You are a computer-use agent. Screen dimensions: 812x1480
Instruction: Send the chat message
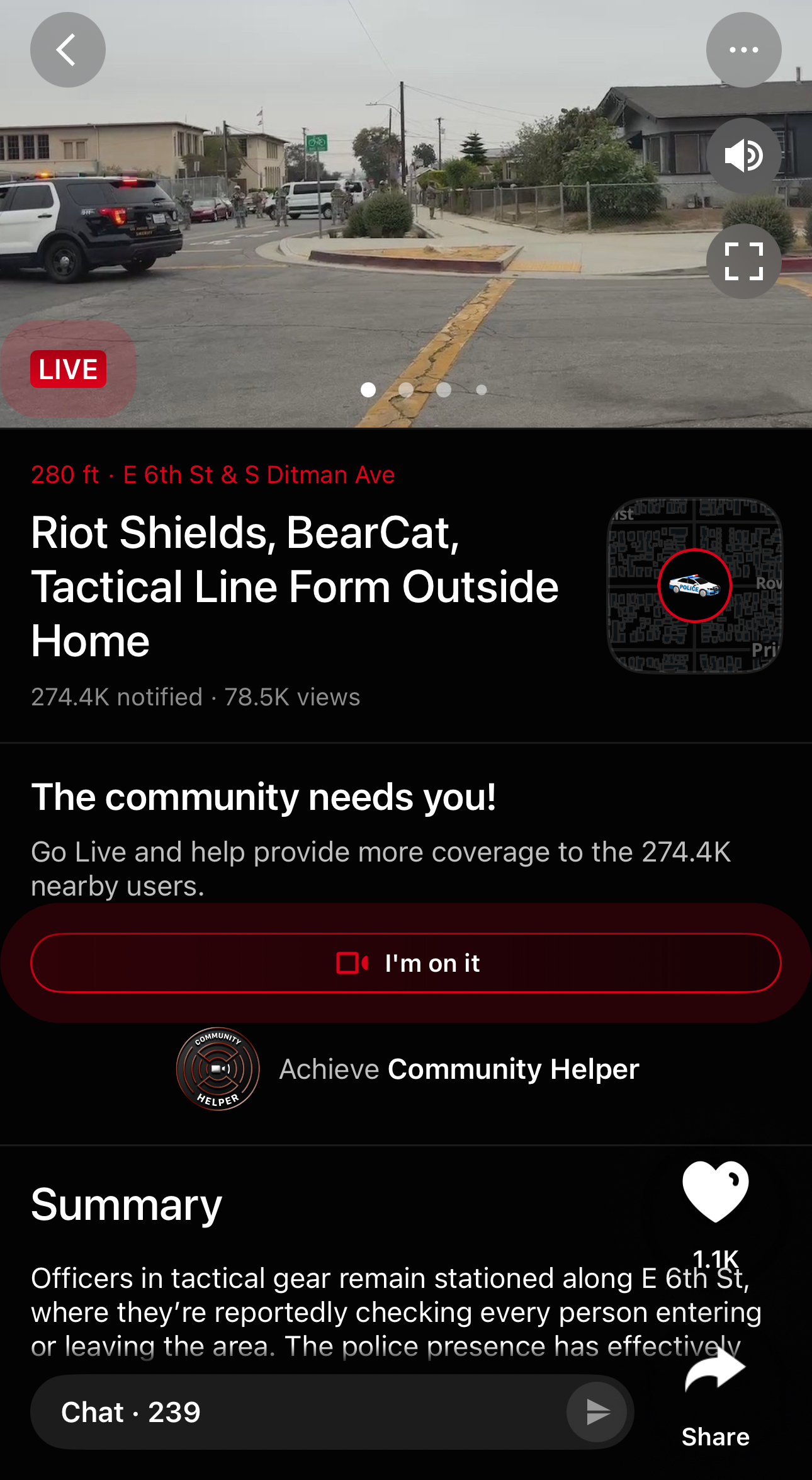tap(597, 1412)
